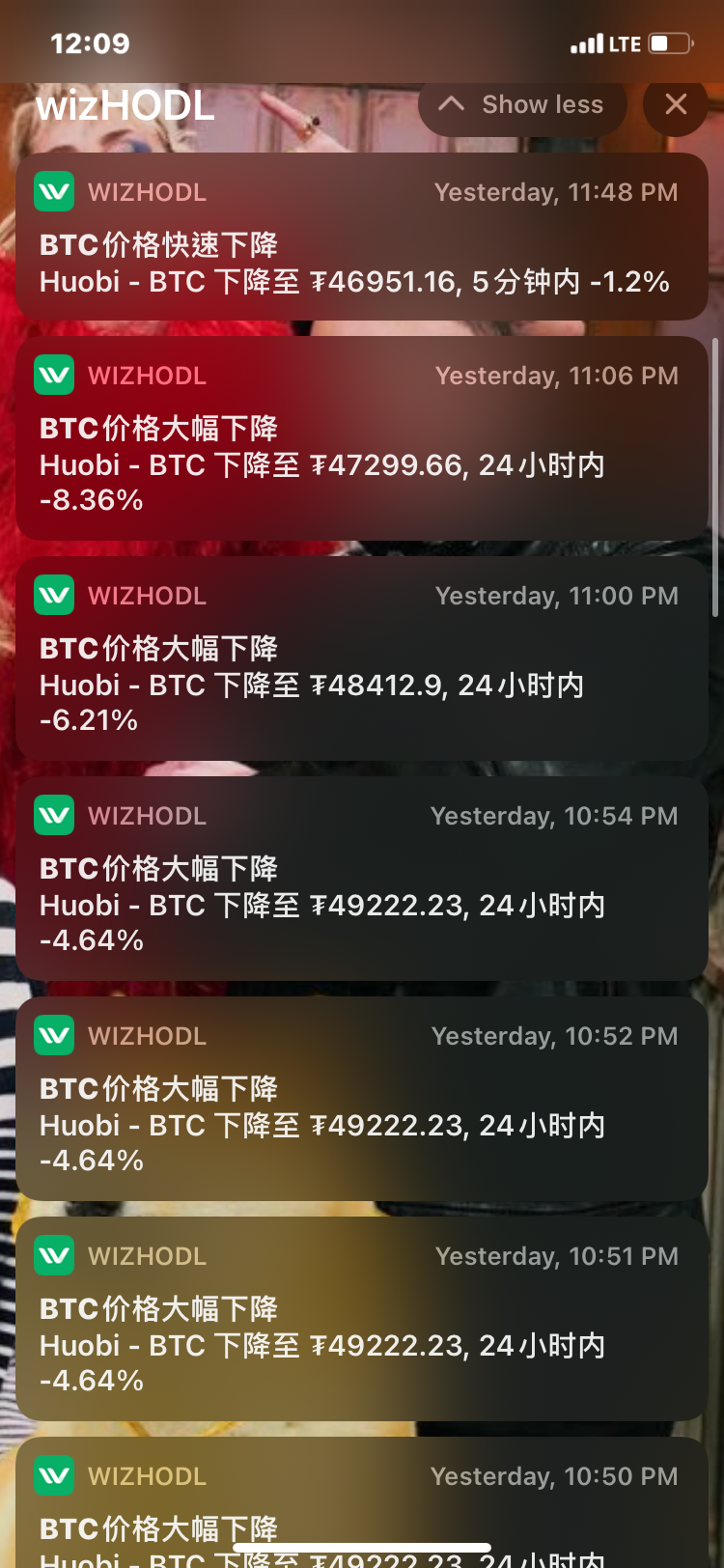Clear wizHODL notifications with the X button
The image size is (724, 1568).
click(676, 104)
